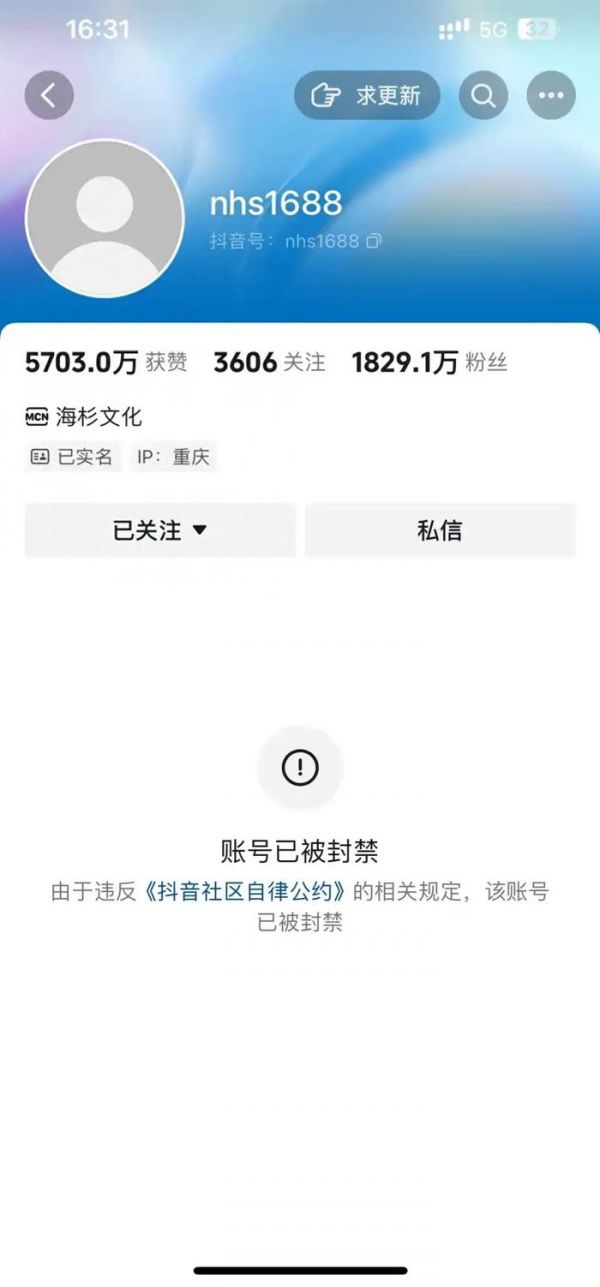Go back using the arrow icon
Viewport: 600px width, 1287px height.
coord(49,96)
